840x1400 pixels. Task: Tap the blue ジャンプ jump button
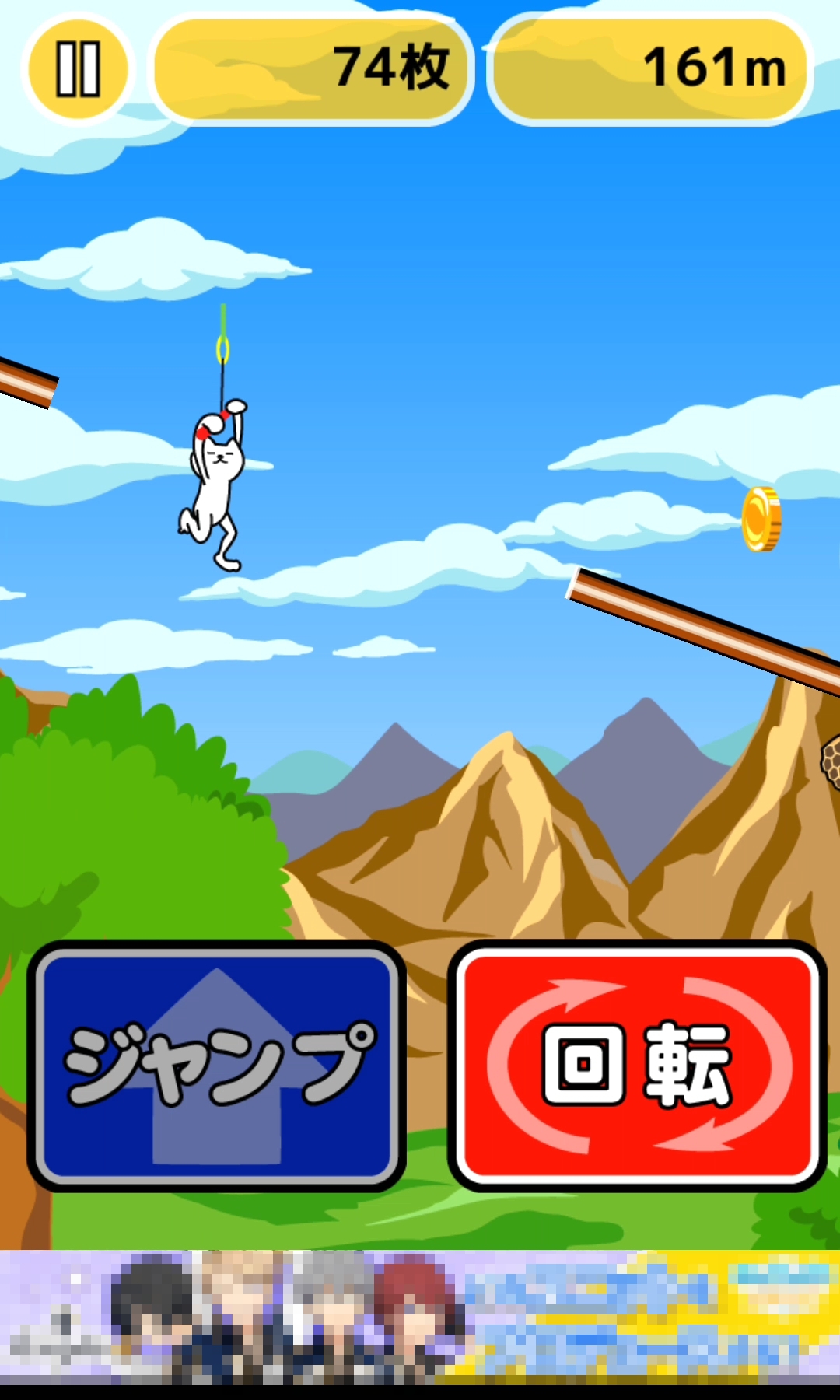(217, 1066)
